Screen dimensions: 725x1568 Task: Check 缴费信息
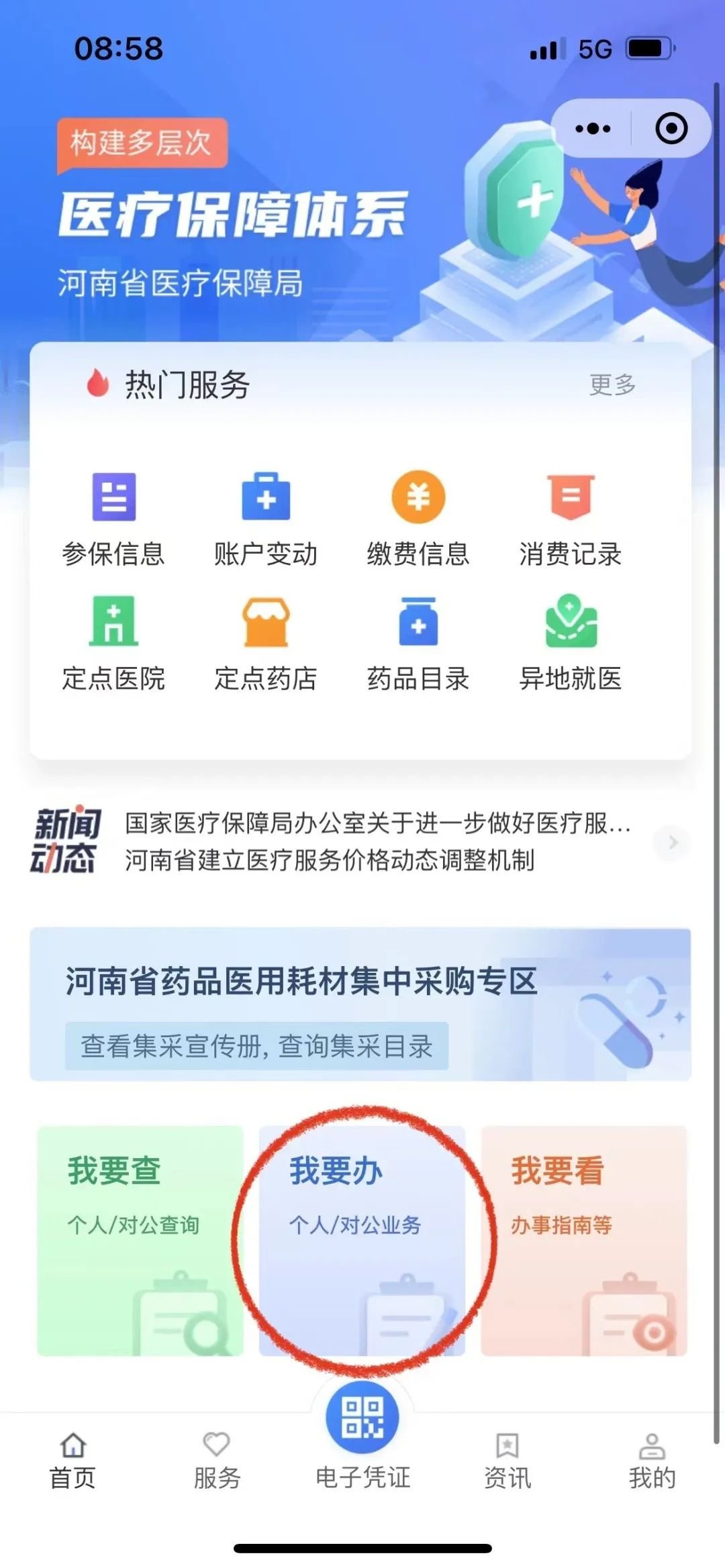[418, 518]
